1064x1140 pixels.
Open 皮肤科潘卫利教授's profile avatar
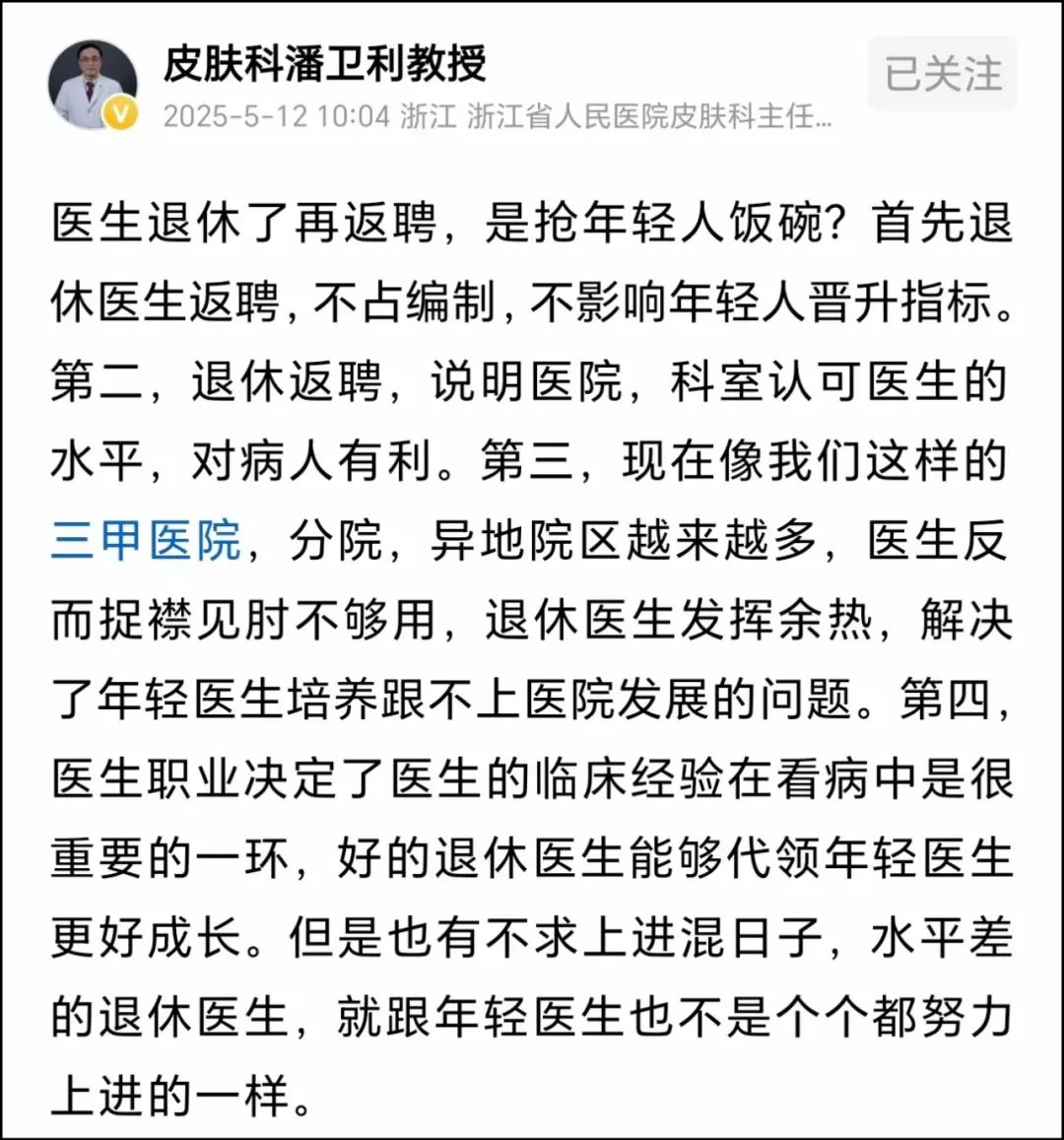pyautogui.click(x=93, y=85)
